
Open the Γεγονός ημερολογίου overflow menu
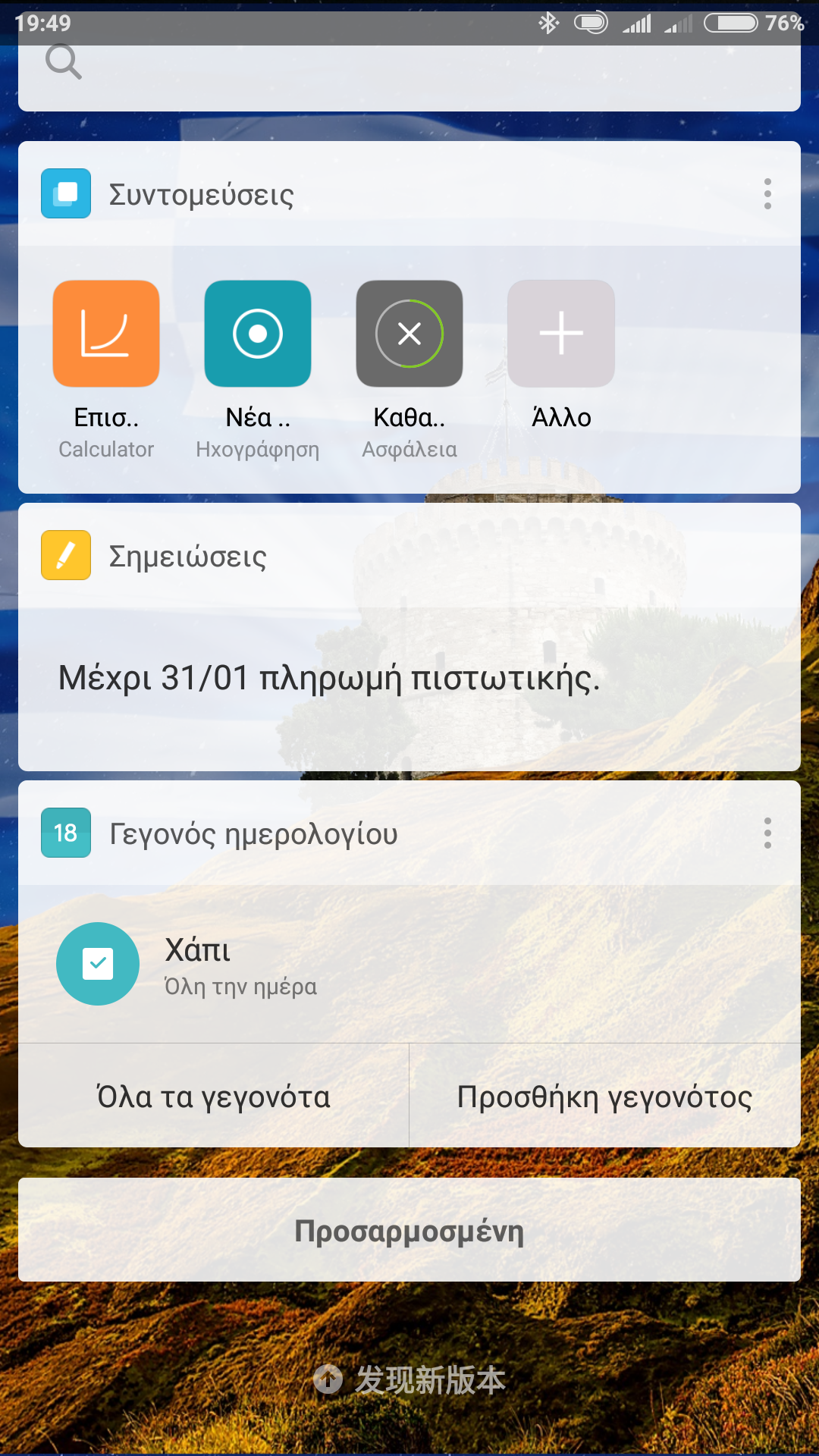point(767,833)
